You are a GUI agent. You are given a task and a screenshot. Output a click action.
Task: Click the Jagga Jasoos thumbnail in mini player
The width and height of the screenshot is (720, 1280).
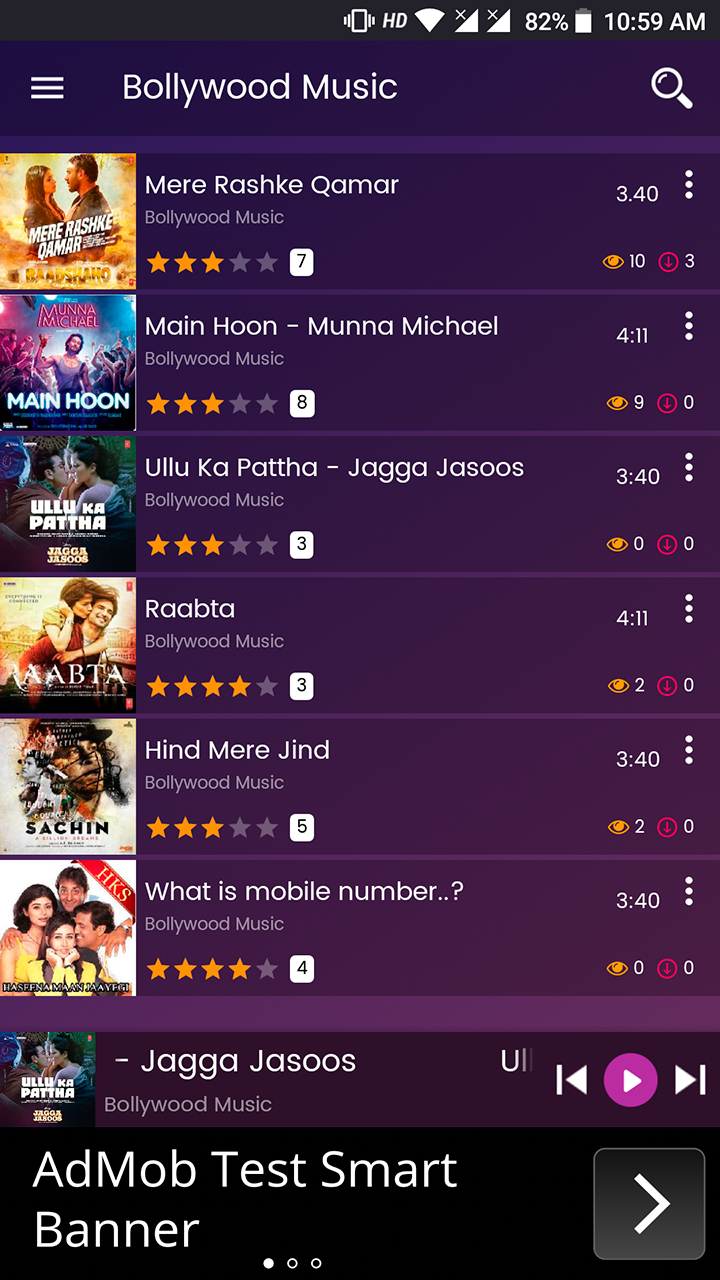(47, 1079)
